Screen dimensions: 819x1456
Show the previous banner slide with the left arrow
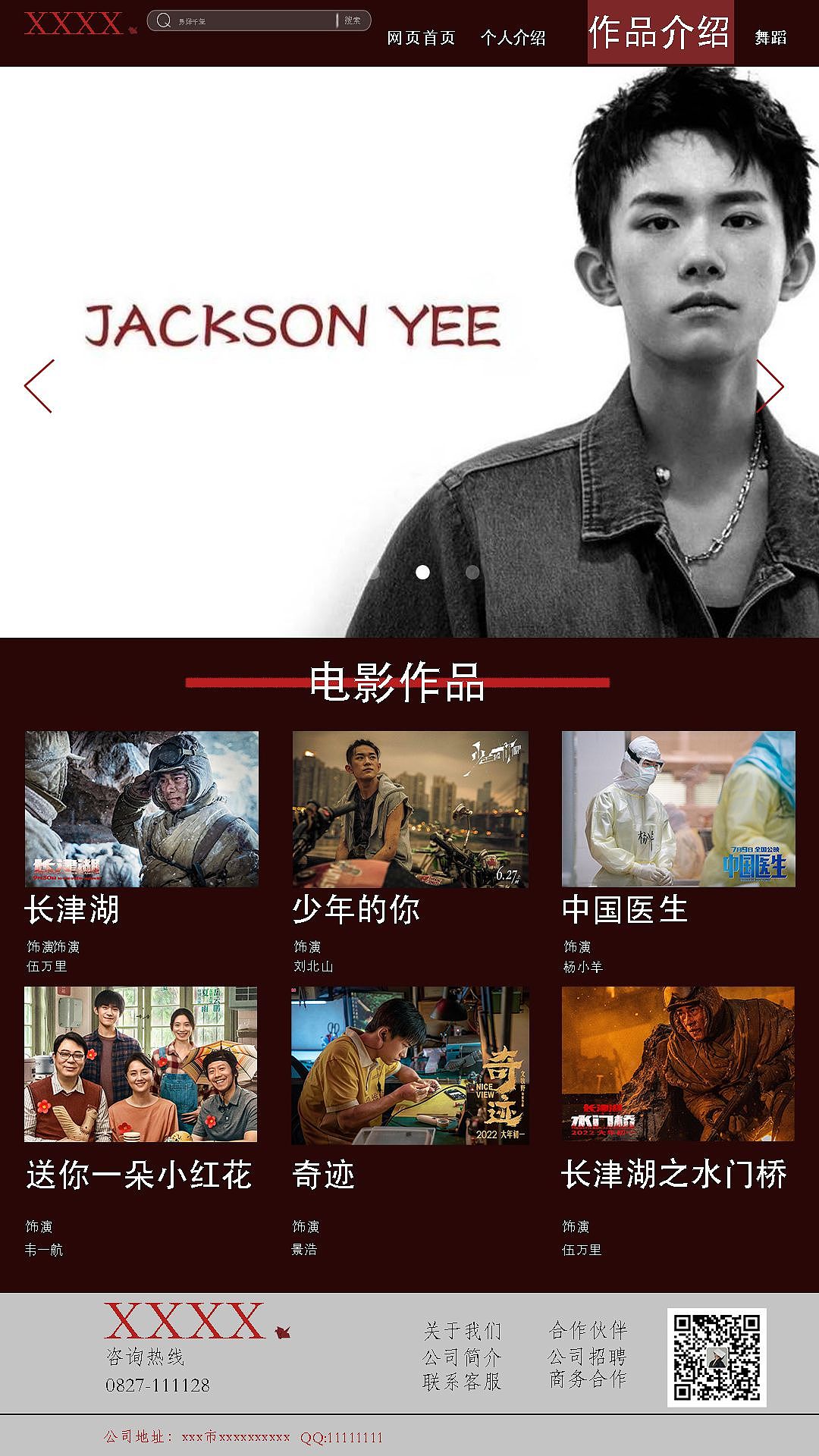point(39,386)
